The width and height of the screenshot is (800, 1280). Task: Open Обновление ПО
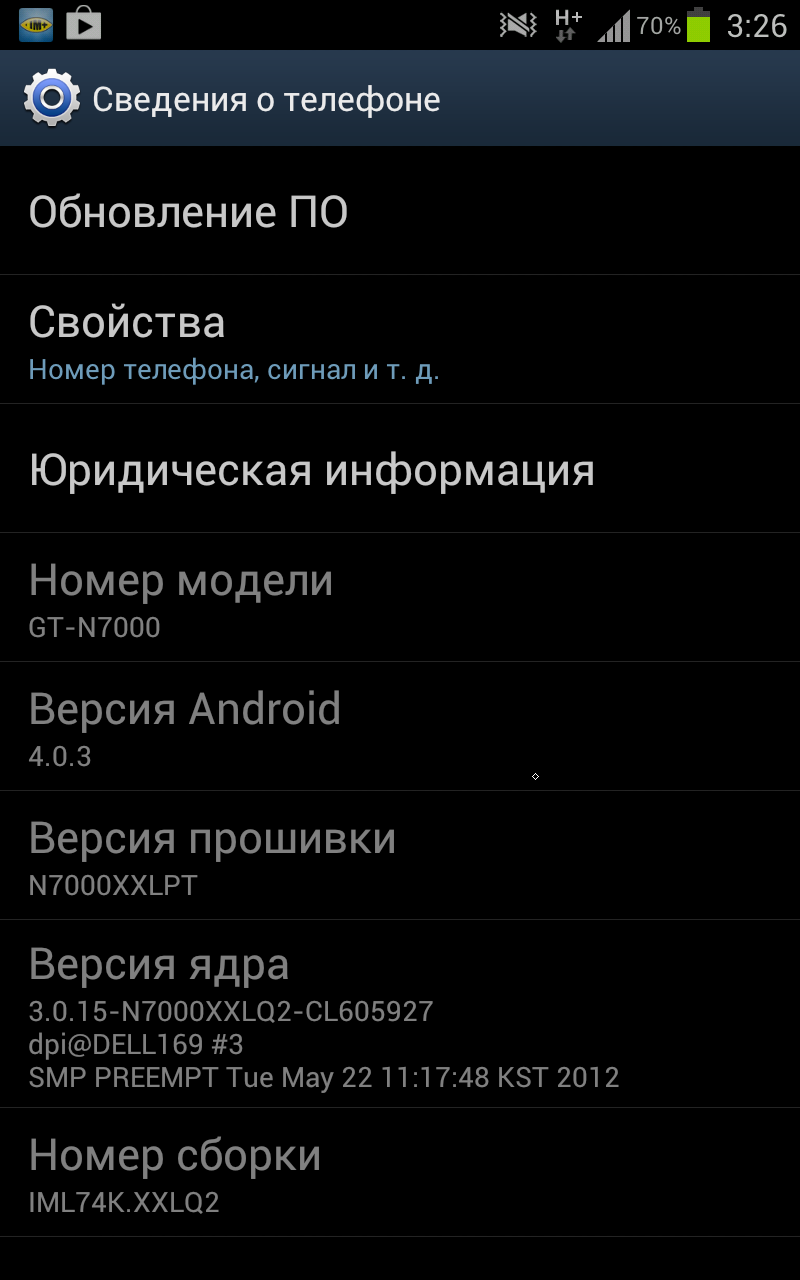(400, 211)
